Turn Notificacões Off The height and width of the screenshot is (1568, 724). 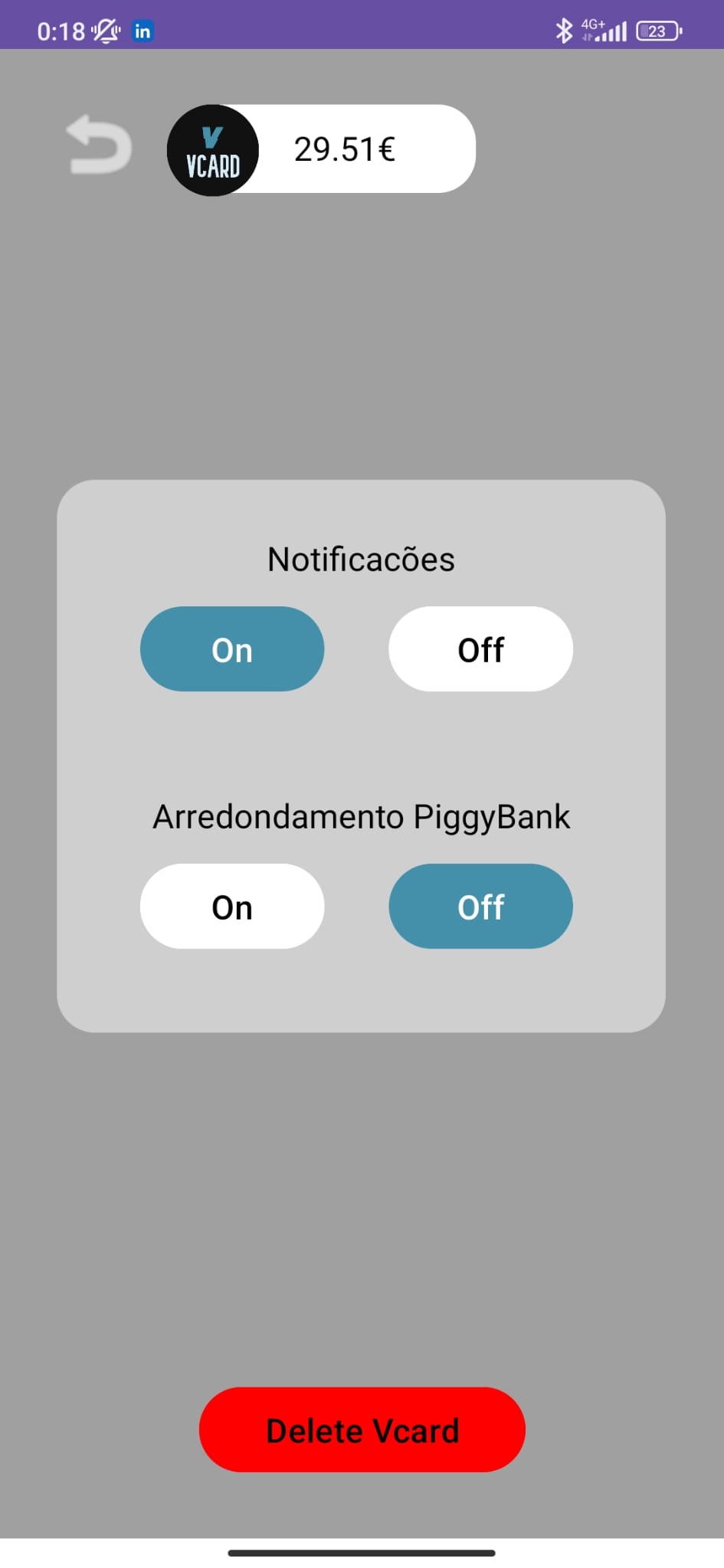480,649
